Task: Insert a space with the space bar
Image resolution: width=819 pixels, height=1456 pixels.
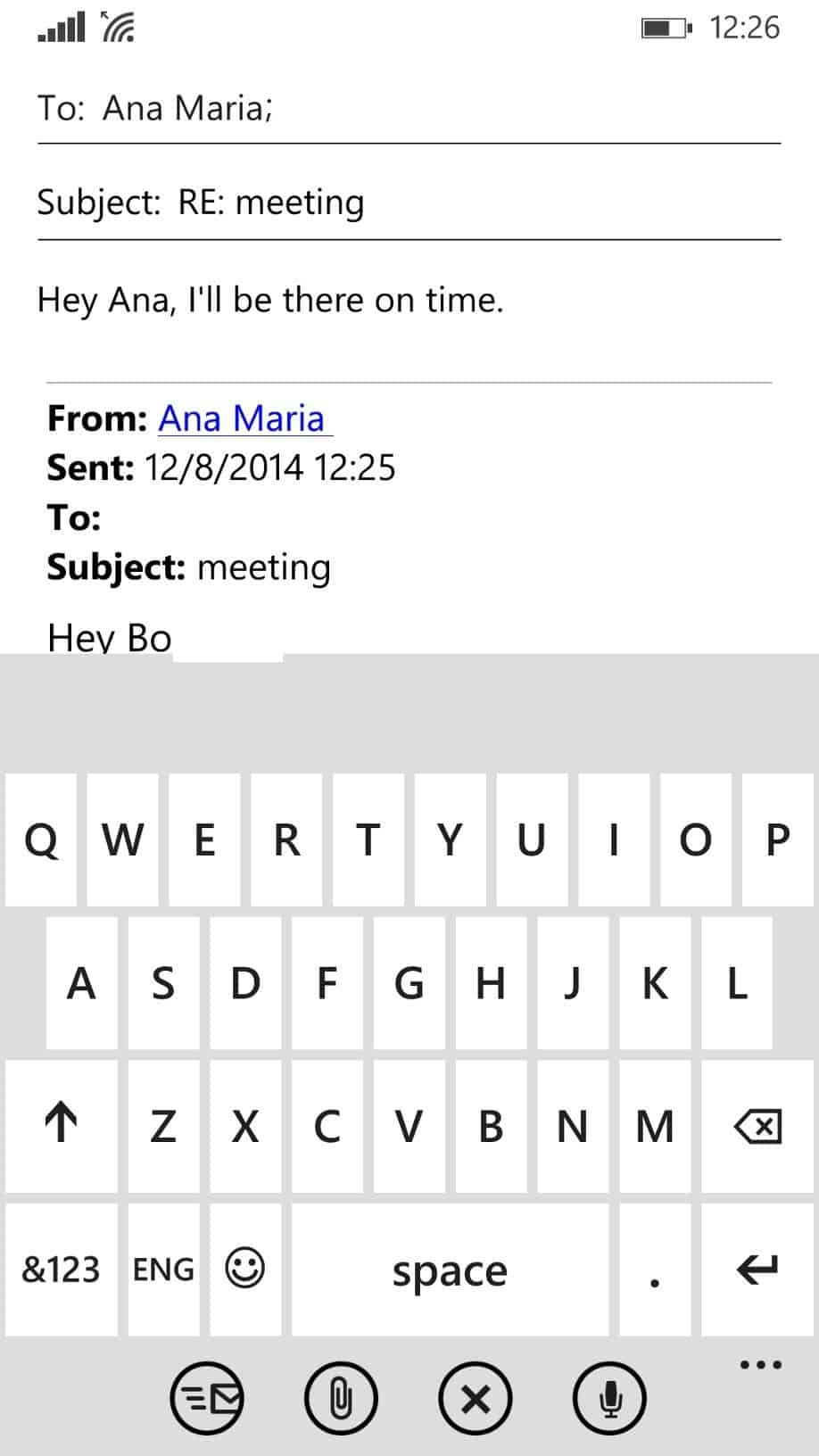Action: coord(450,1270)
